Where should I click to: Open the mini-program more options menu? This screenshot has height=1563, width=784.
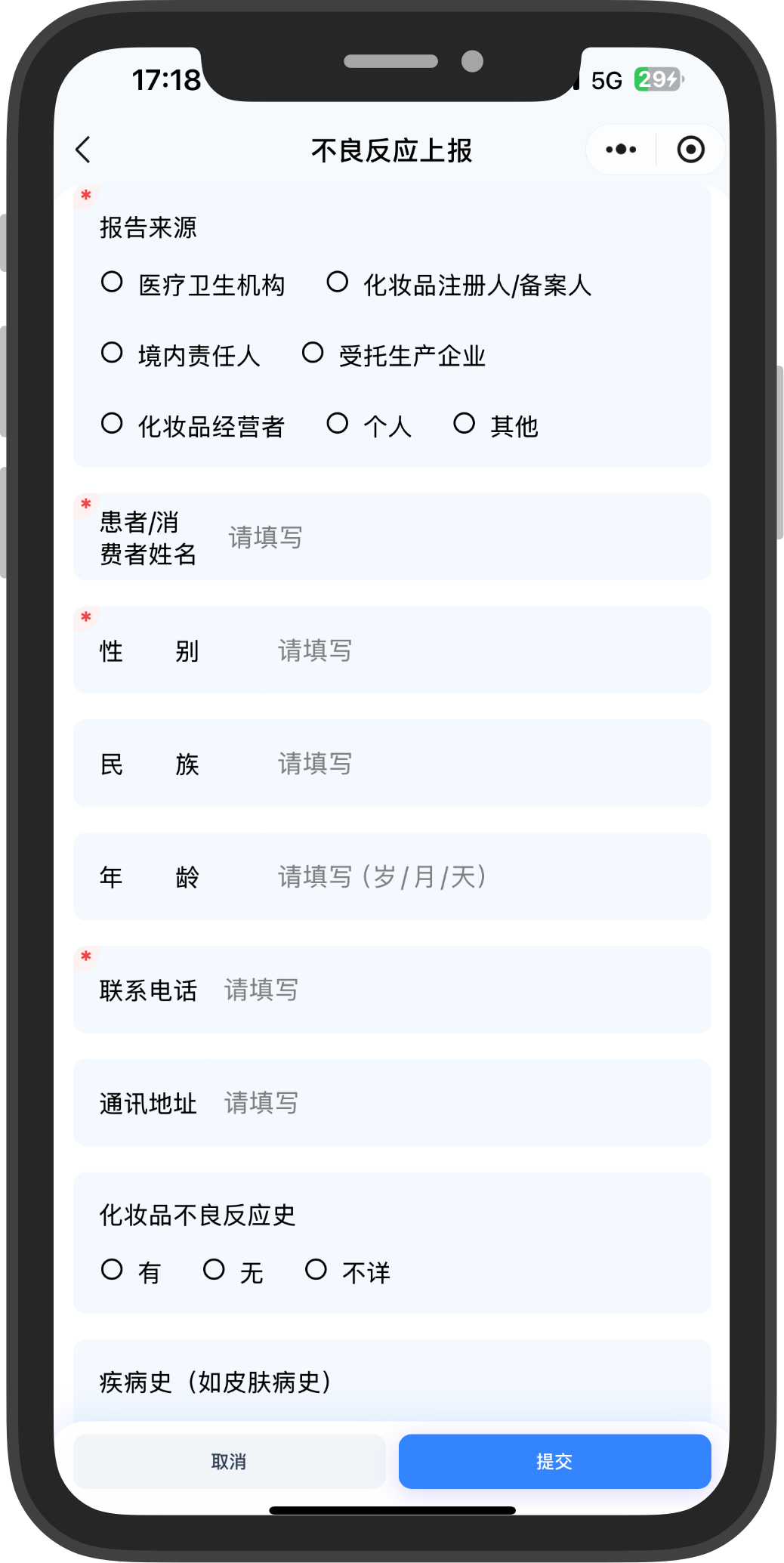[621, 150]
